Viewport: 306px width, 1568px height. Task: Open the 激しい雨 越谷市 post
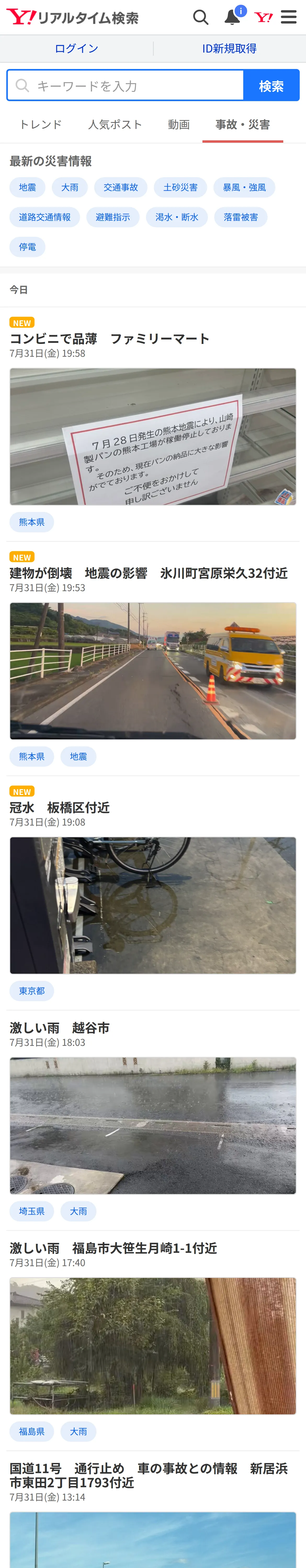pyautogui.click(x=60, y=1028)
